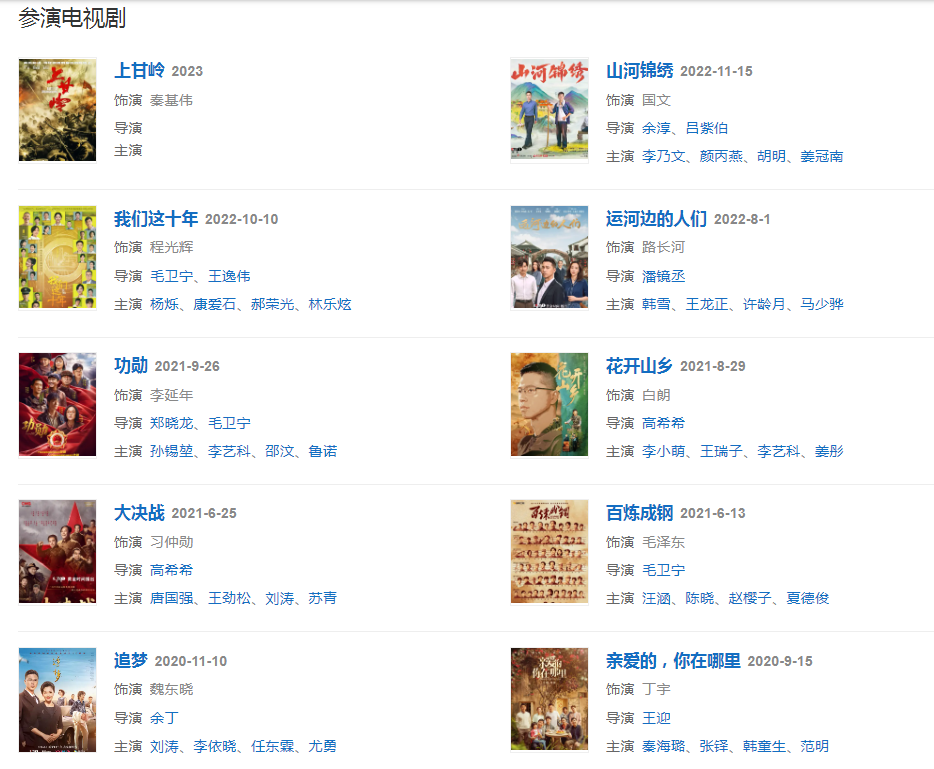This screenshot has height=769, width=934.
Task: Open the 山河锦绣 poster thumbnail
Action: [549, 109]
